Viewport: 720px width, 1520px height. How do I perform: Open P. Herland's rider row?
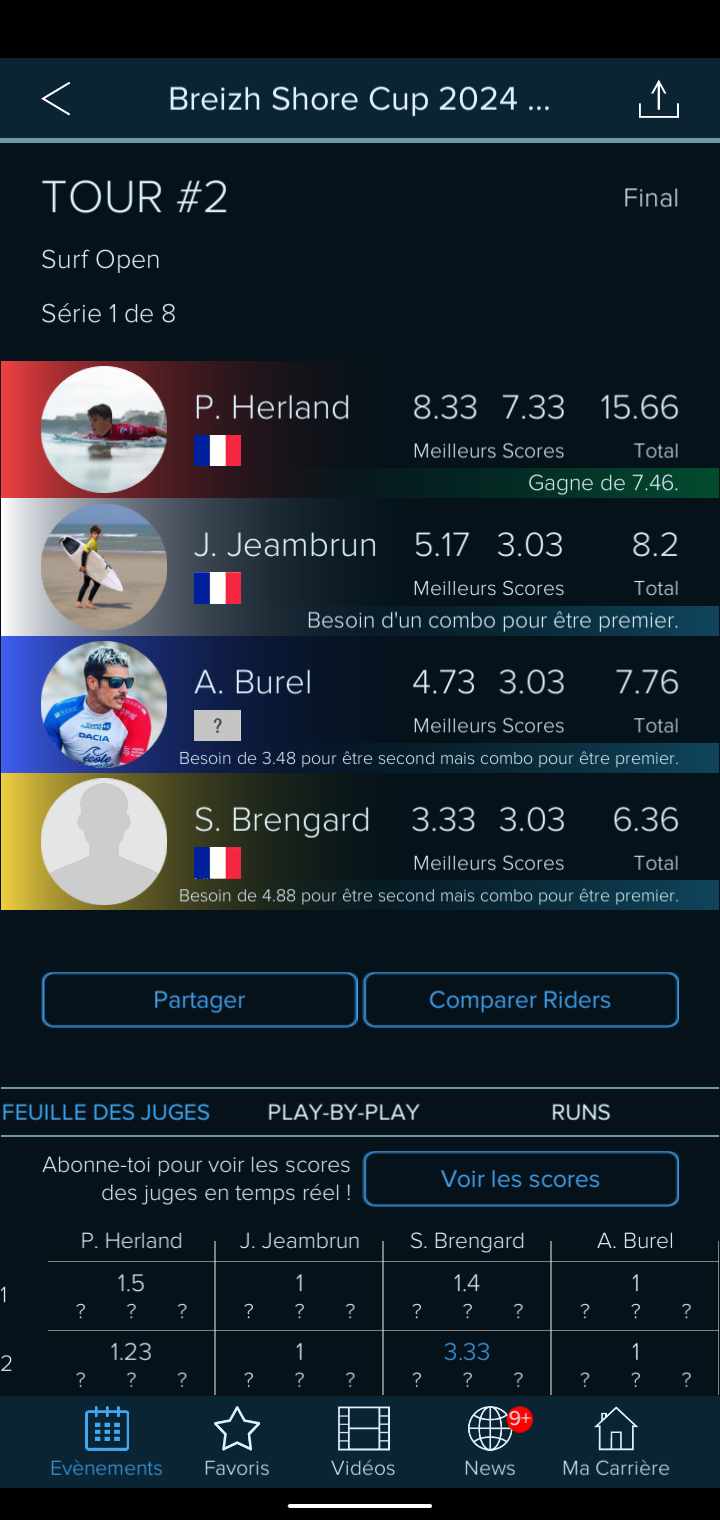(360, 429)
